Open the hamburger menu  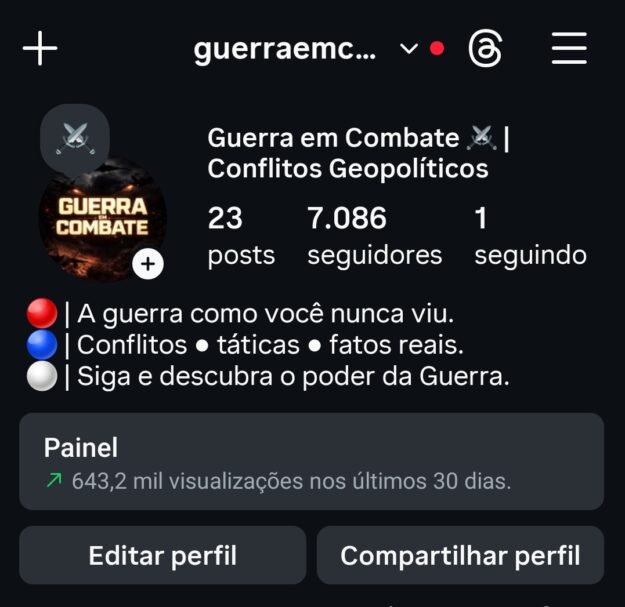point(569,48)
